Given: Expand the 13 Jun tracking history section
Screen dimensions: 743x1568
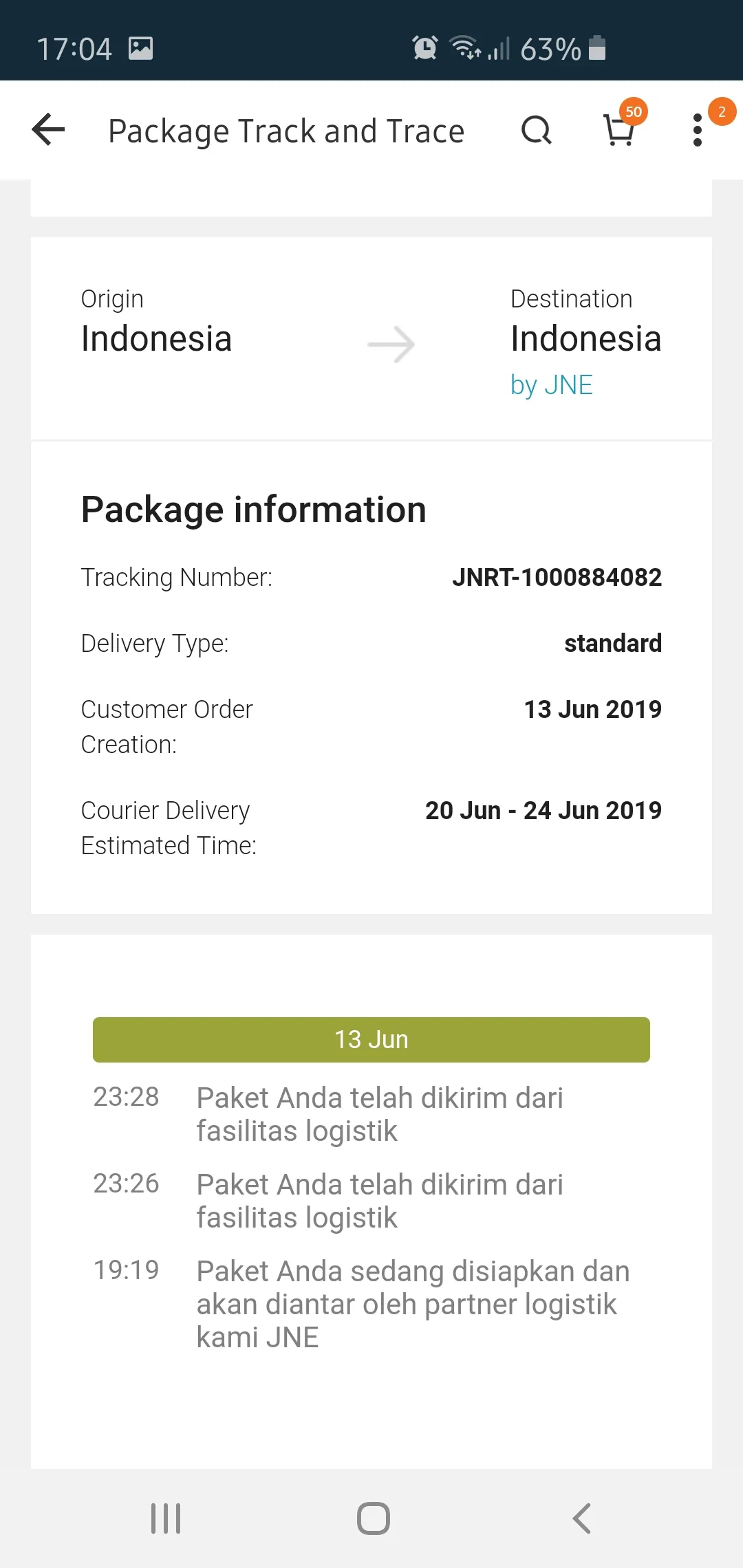Looking at the screenshot, I should pyautogui.click(x=371, y=1039).
